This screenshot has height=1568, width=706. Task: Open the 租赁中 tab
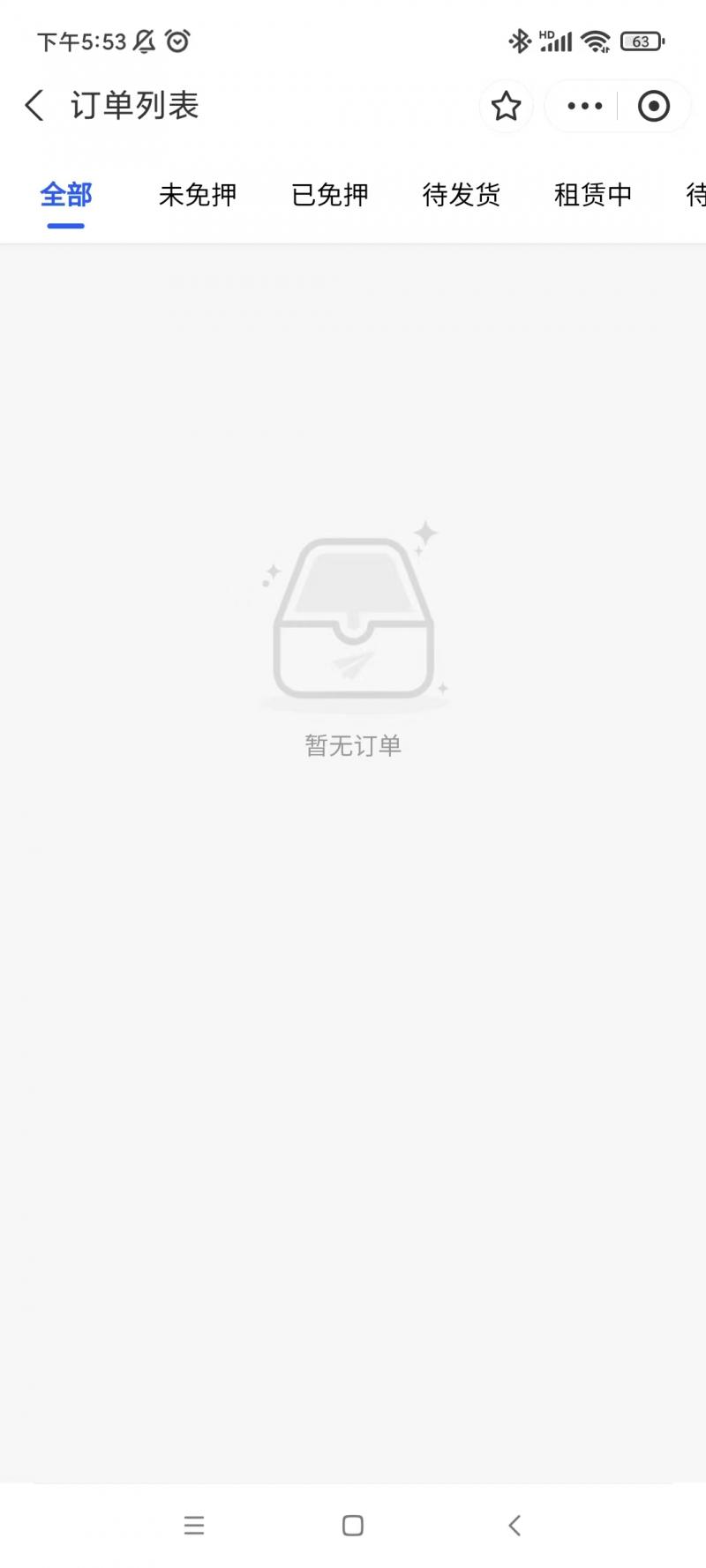point(592,195)
